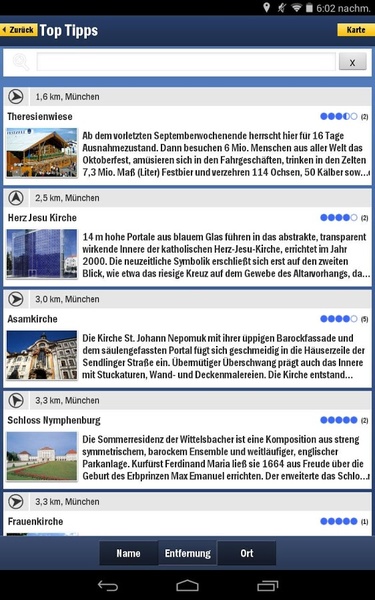Image resolution: width=375 pixels, height=600 pixels.
Task: Sort the list by Entfernung
Action: 188,553
